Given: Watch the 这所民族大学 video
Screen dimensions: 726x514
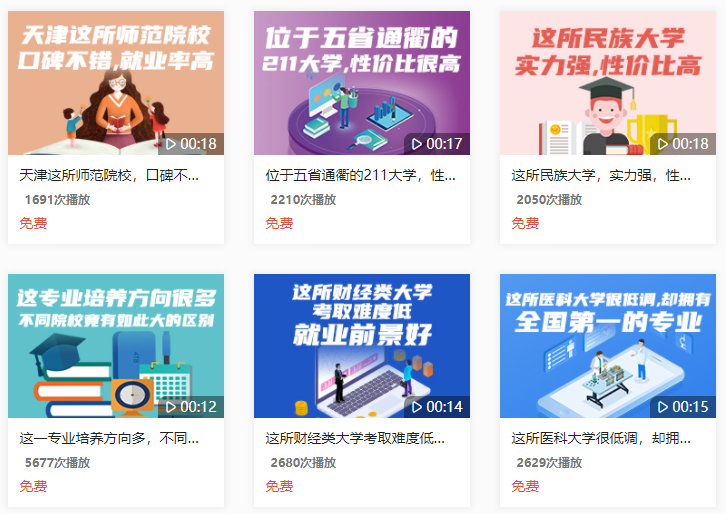Looking at the screenshot, I should tap(607, 84).
